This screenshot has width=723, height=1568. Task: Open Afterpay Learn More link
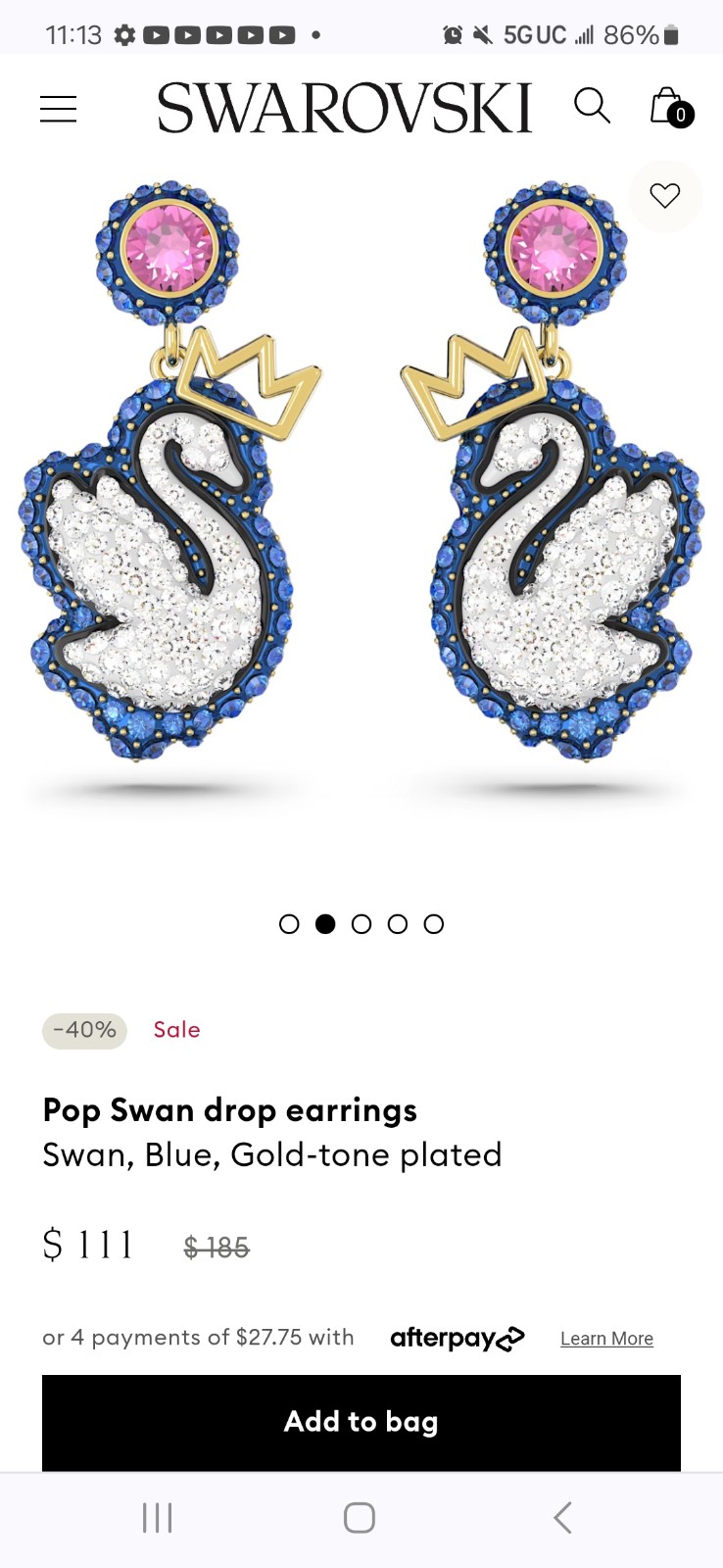(x=606, y=1339)
